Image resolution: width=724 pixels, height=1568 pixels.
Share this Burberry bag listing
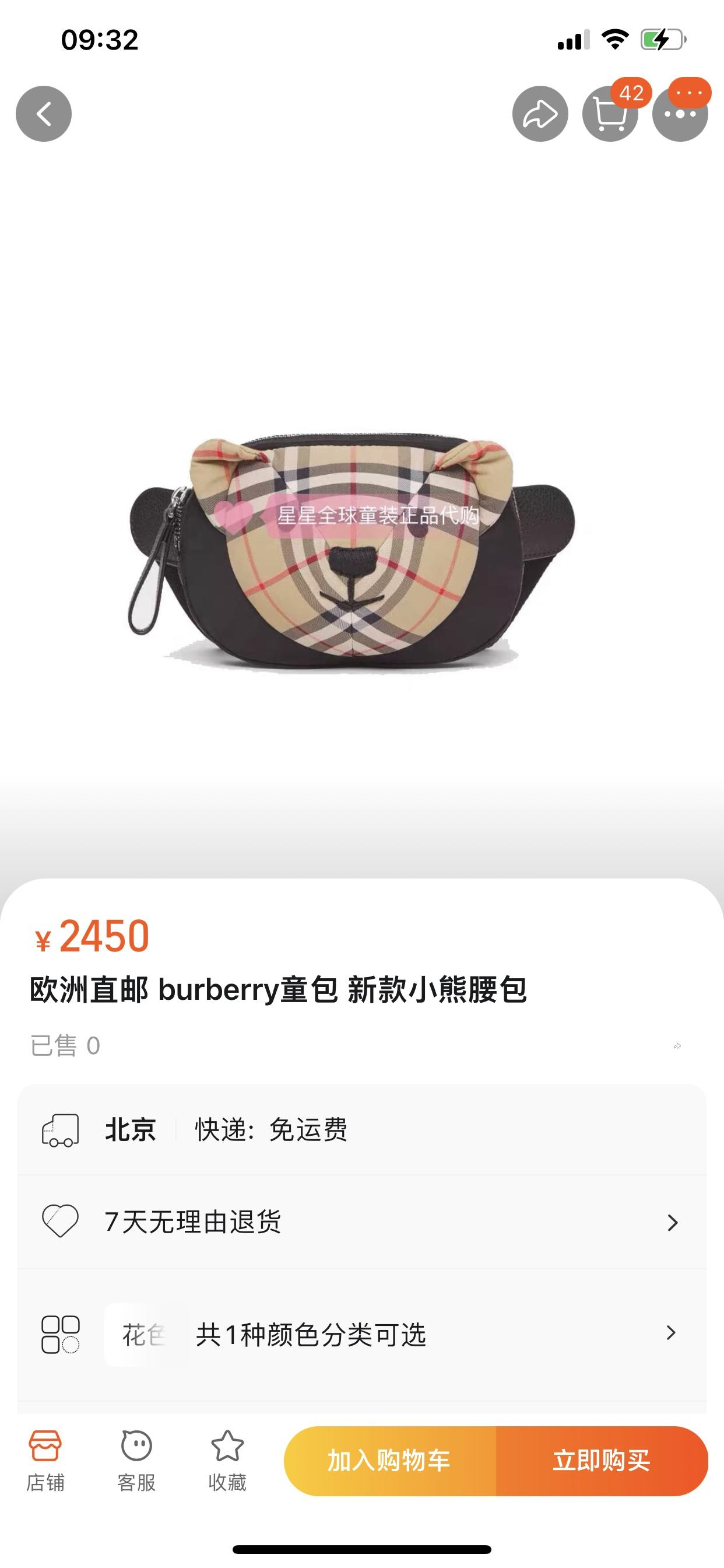coord(540,114)
